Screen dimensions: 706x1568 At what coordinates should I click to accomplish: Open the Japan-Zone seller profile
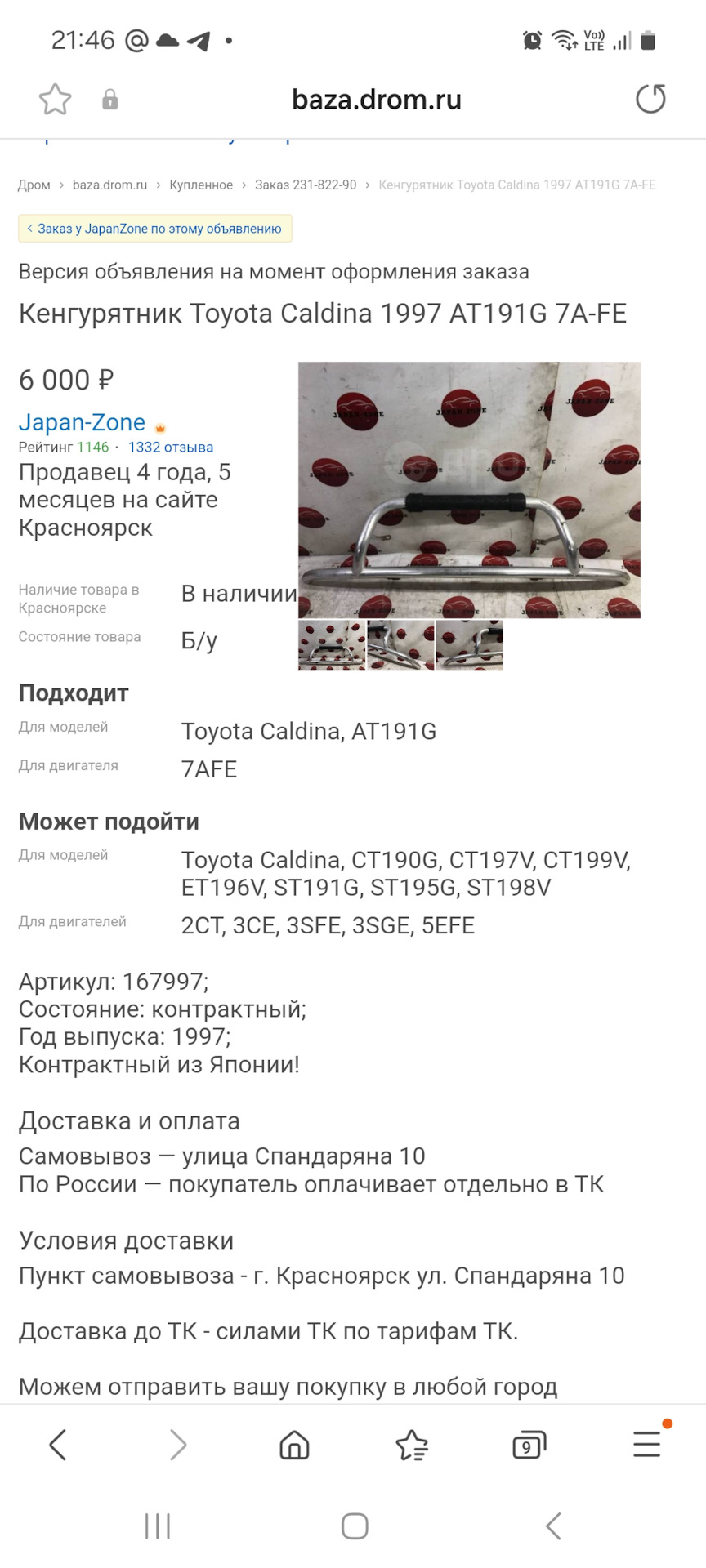coord(82,422)
